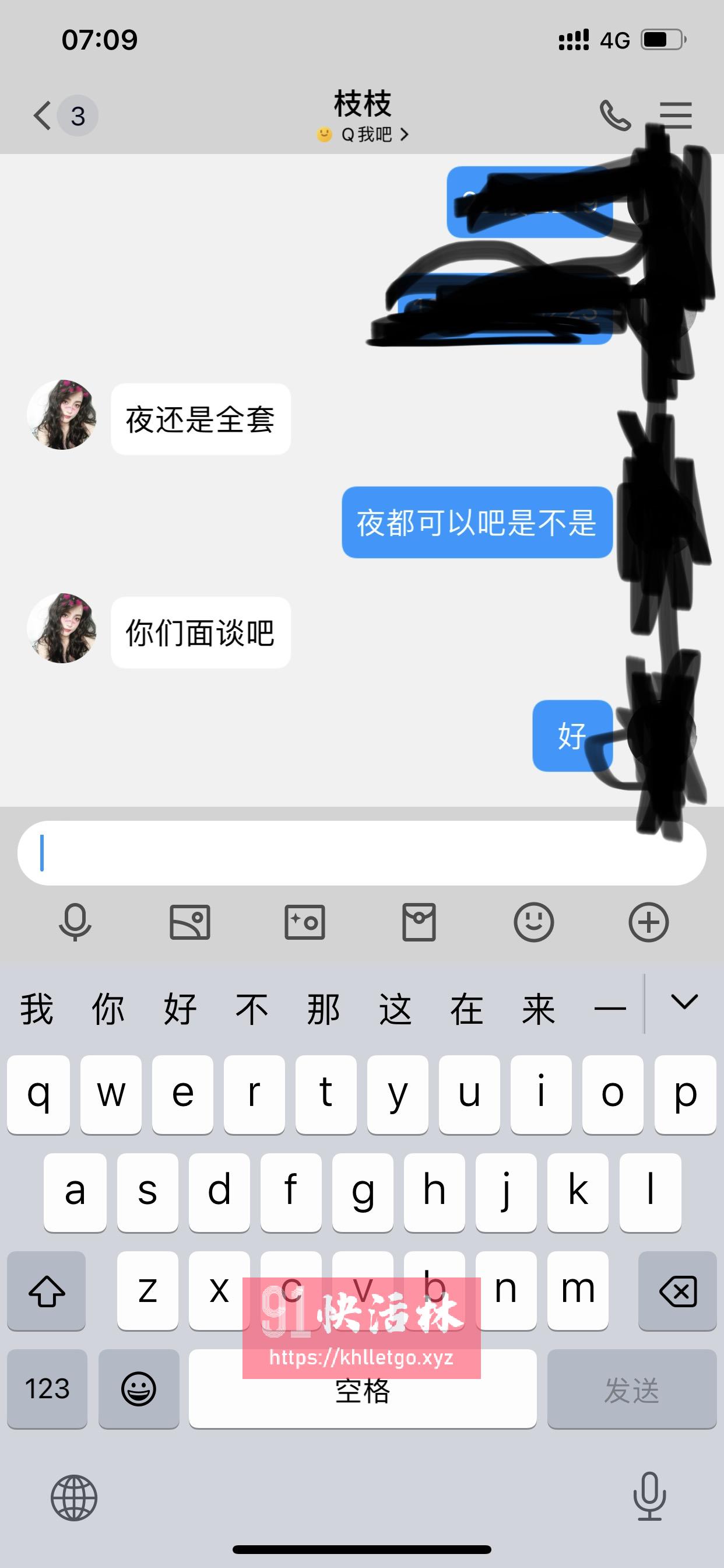Switch to number keyboard with 123 key

pos(47,1389)
